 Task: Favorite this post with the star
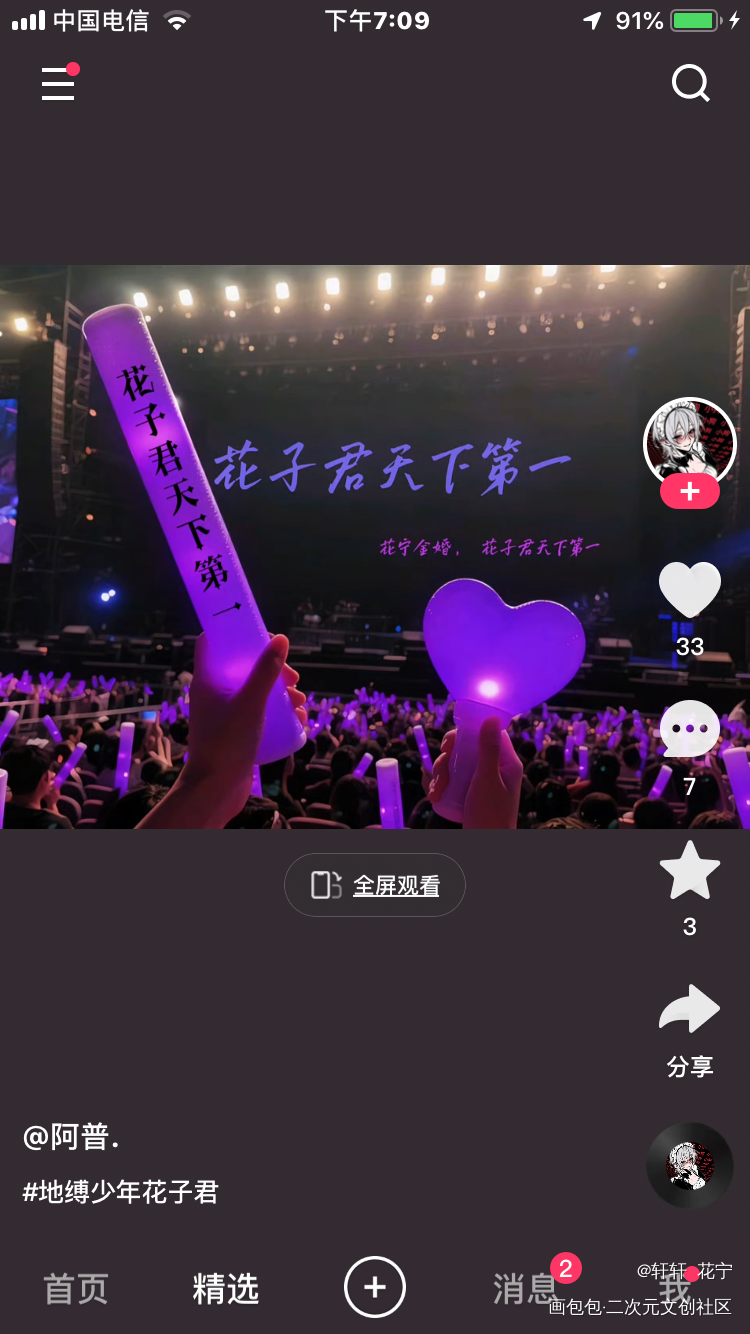tap(690, 872)
